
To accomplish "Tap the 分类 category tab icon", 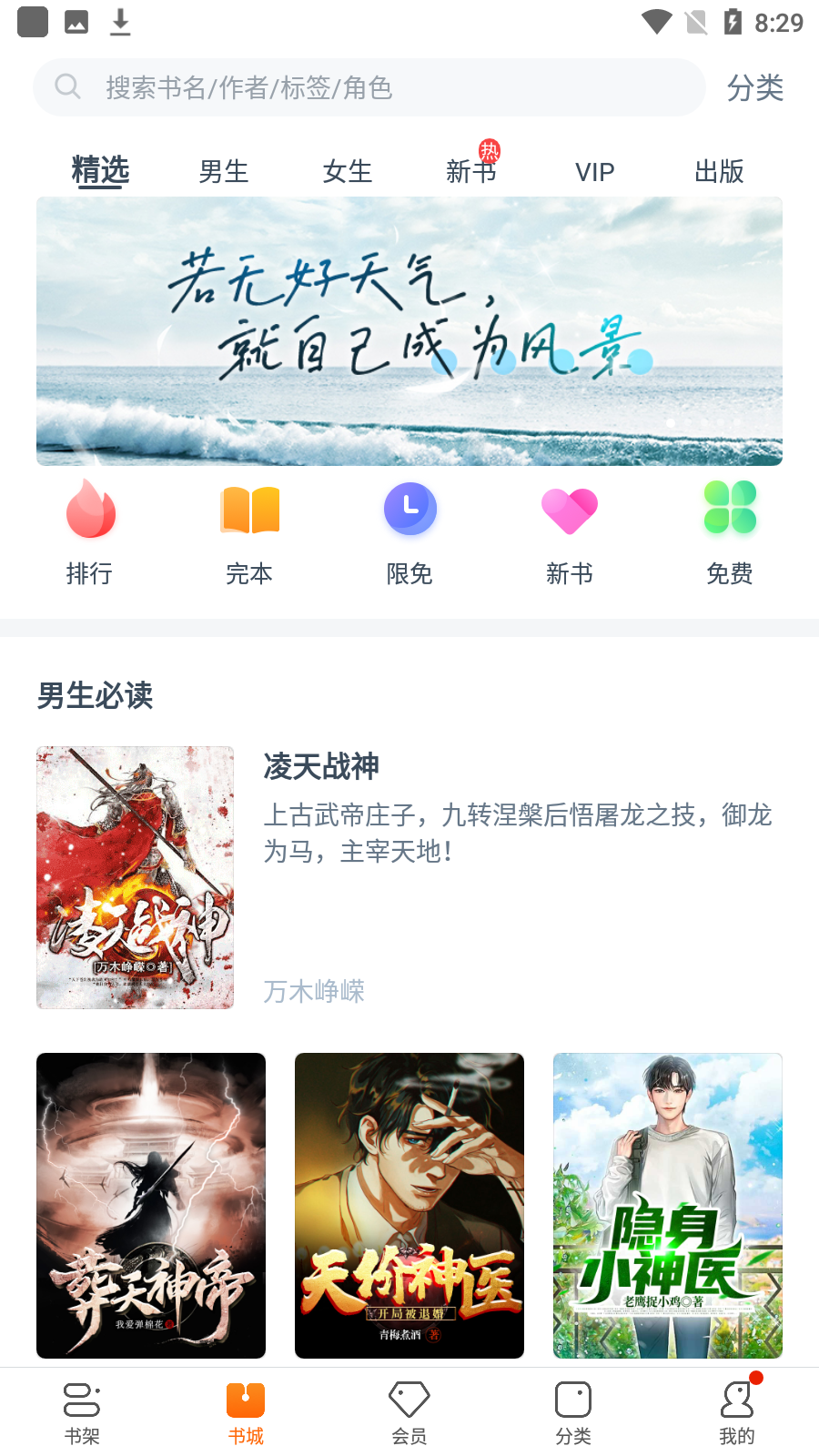I will pos(573,1401).
